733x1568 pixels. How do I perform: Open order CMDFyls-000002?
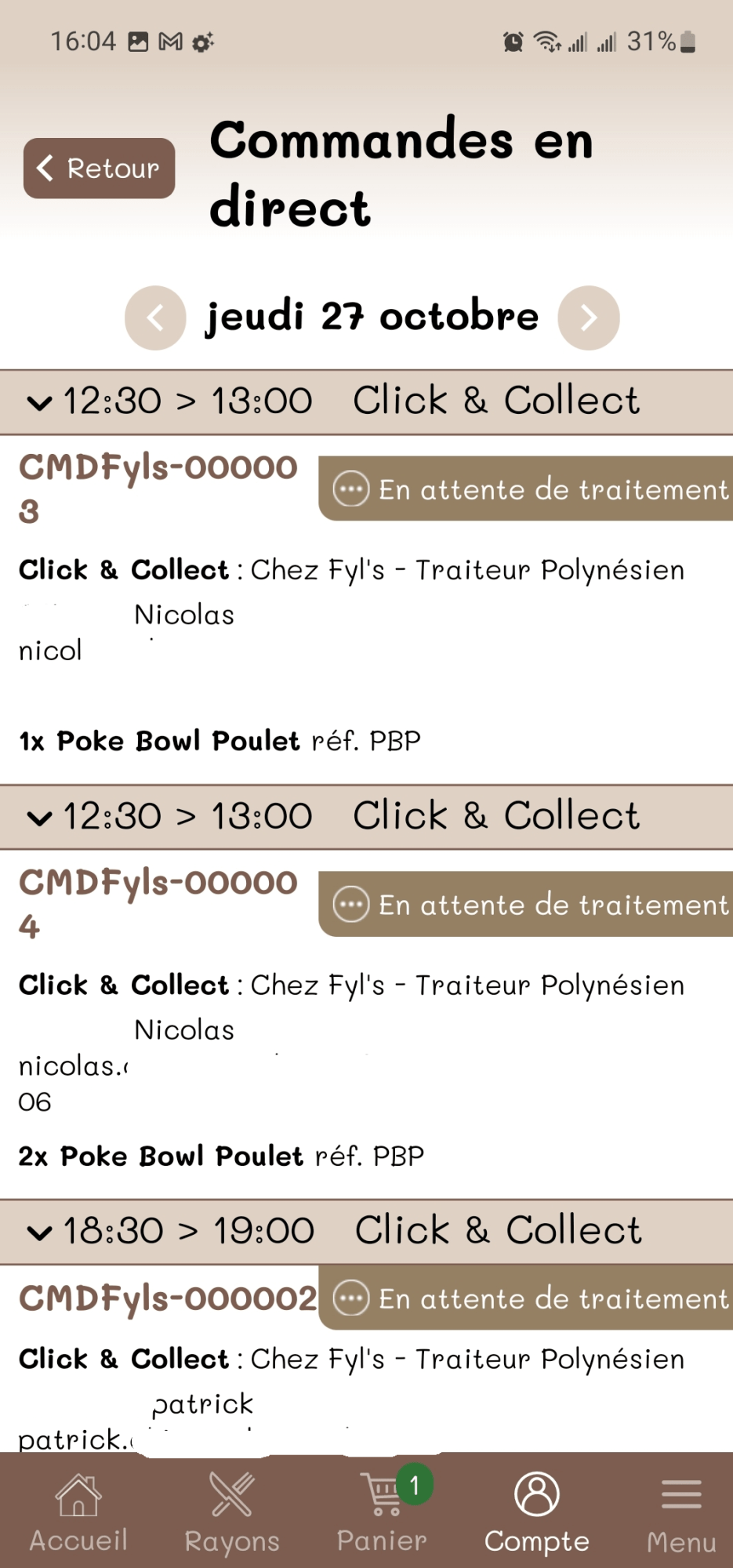168,1298
